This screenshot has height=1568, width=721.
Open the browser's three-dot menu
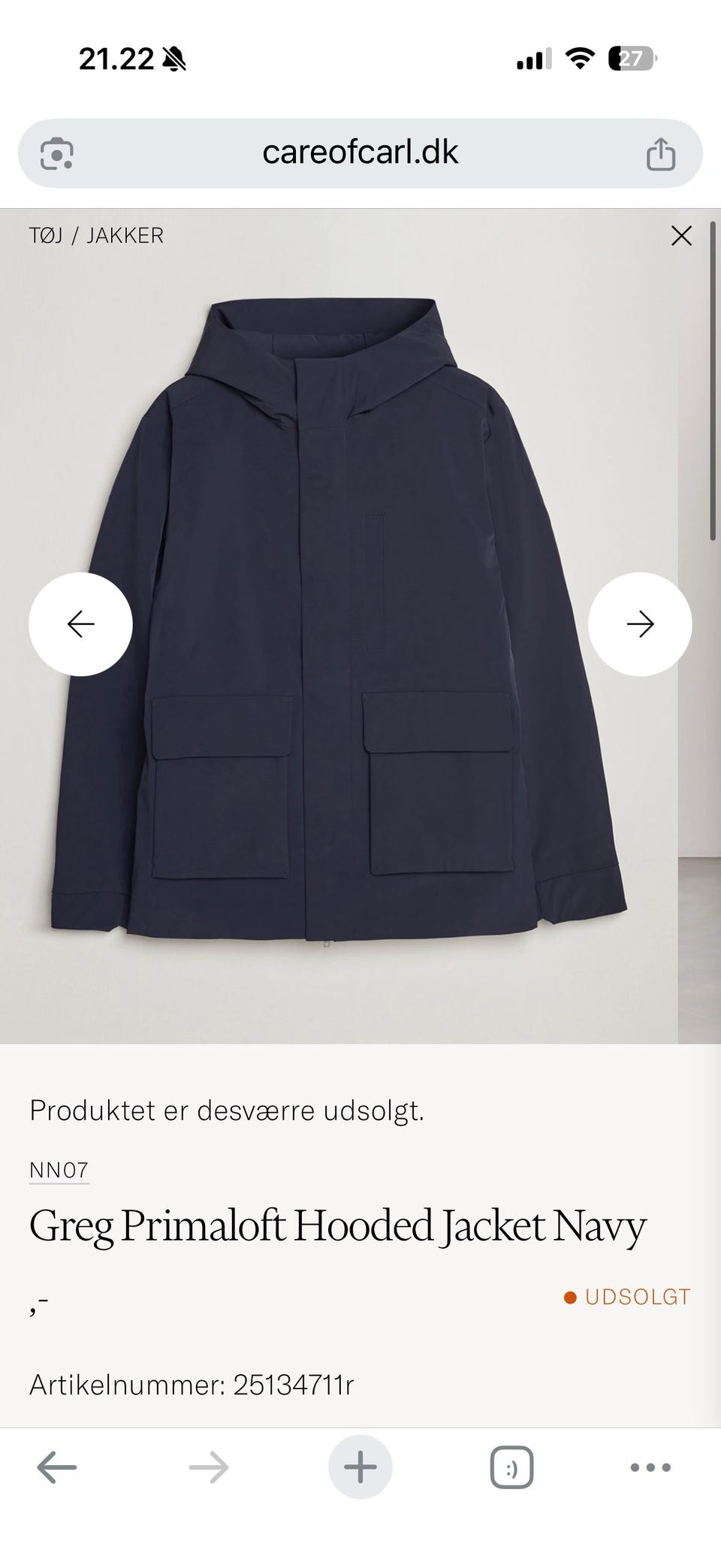point(650,1467)
